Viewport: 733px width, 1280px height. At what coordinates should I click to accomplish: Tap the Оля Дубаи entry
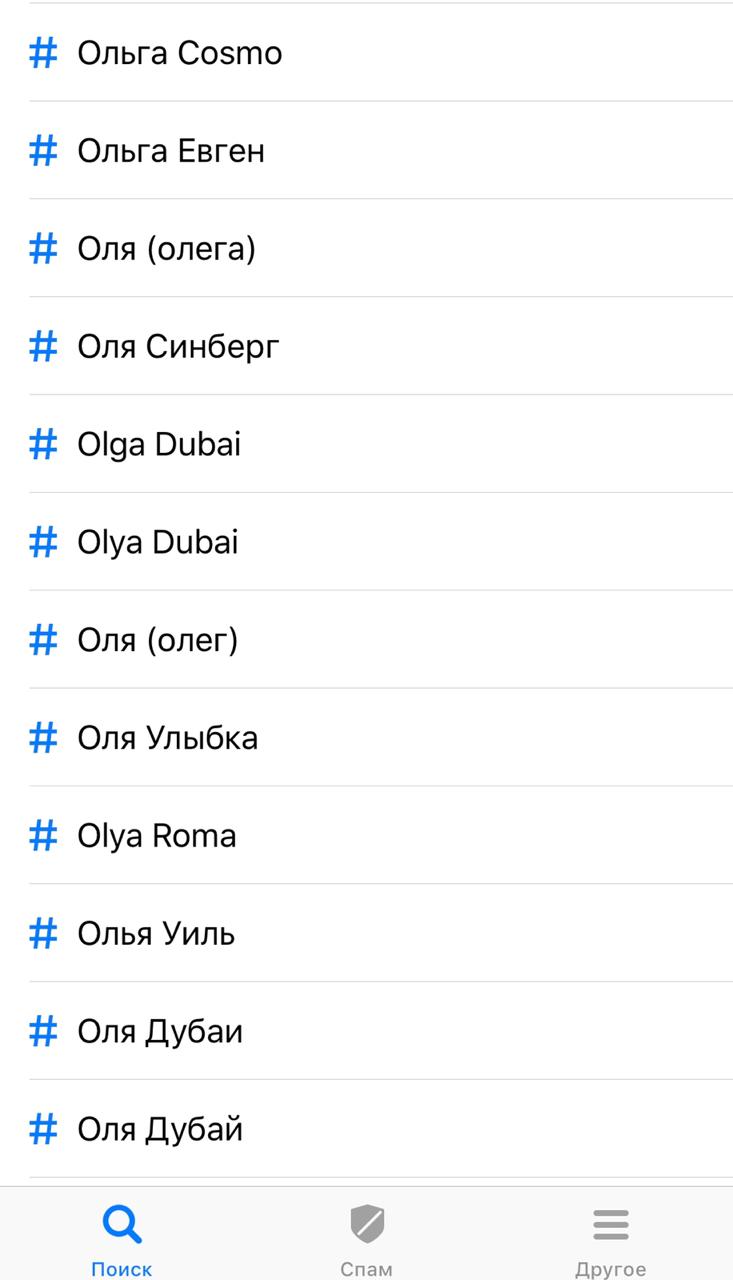[366, 1033]
